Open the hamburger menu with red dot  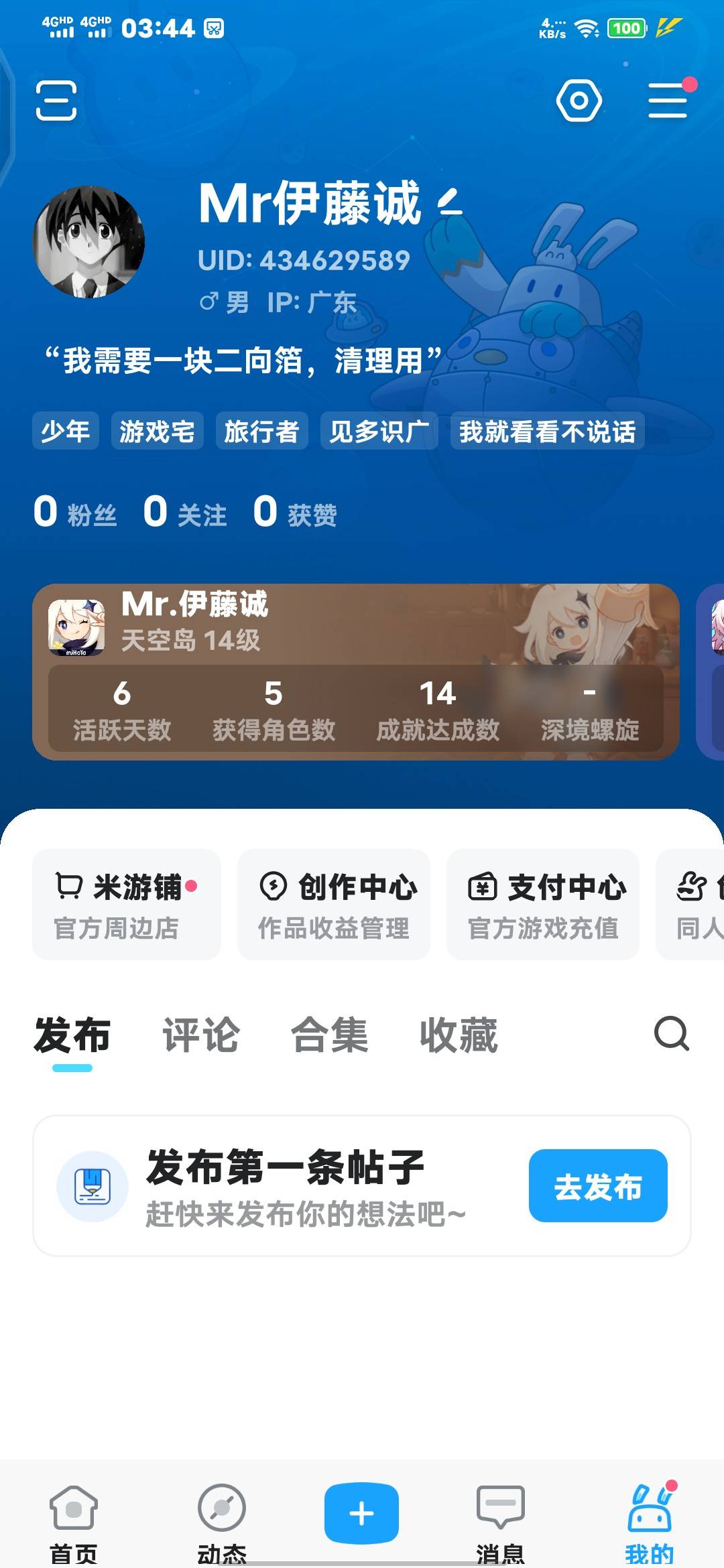[x=668, y=101]
